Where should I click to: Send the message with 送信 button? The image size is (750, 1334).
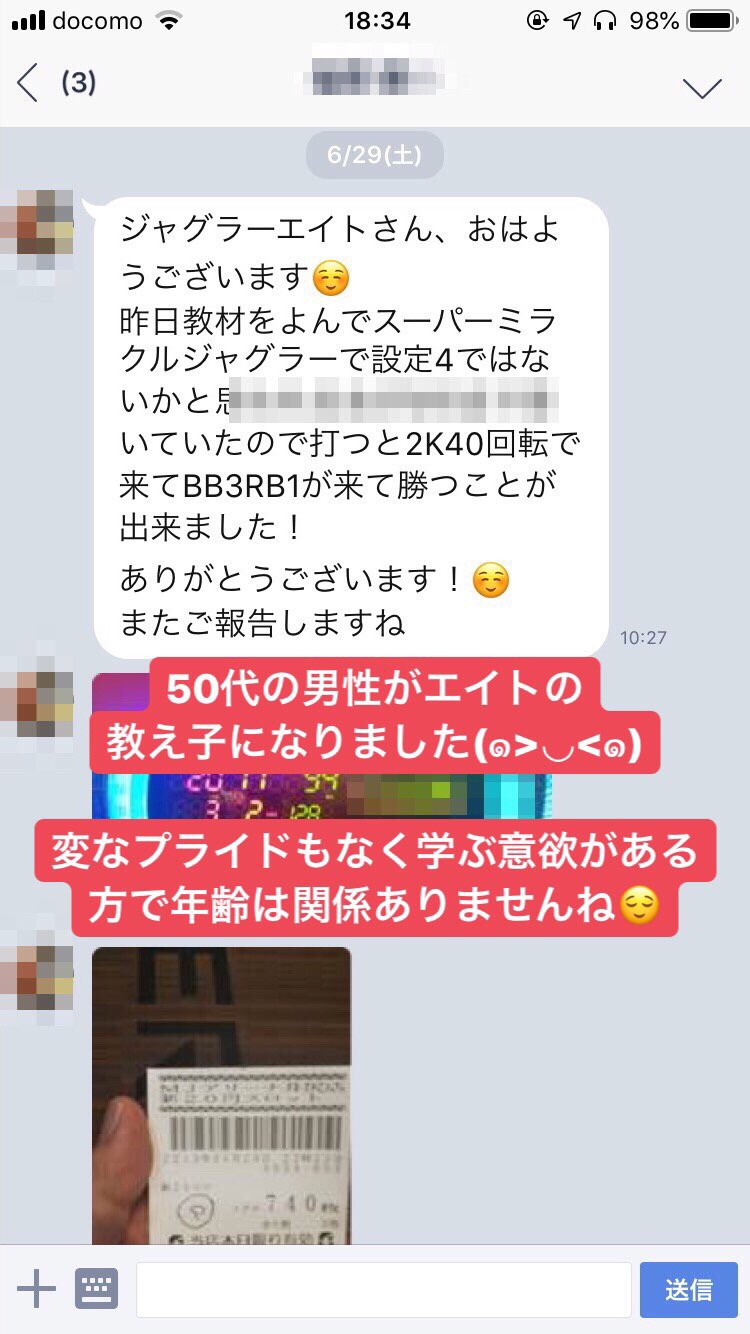click(688, 1289)
